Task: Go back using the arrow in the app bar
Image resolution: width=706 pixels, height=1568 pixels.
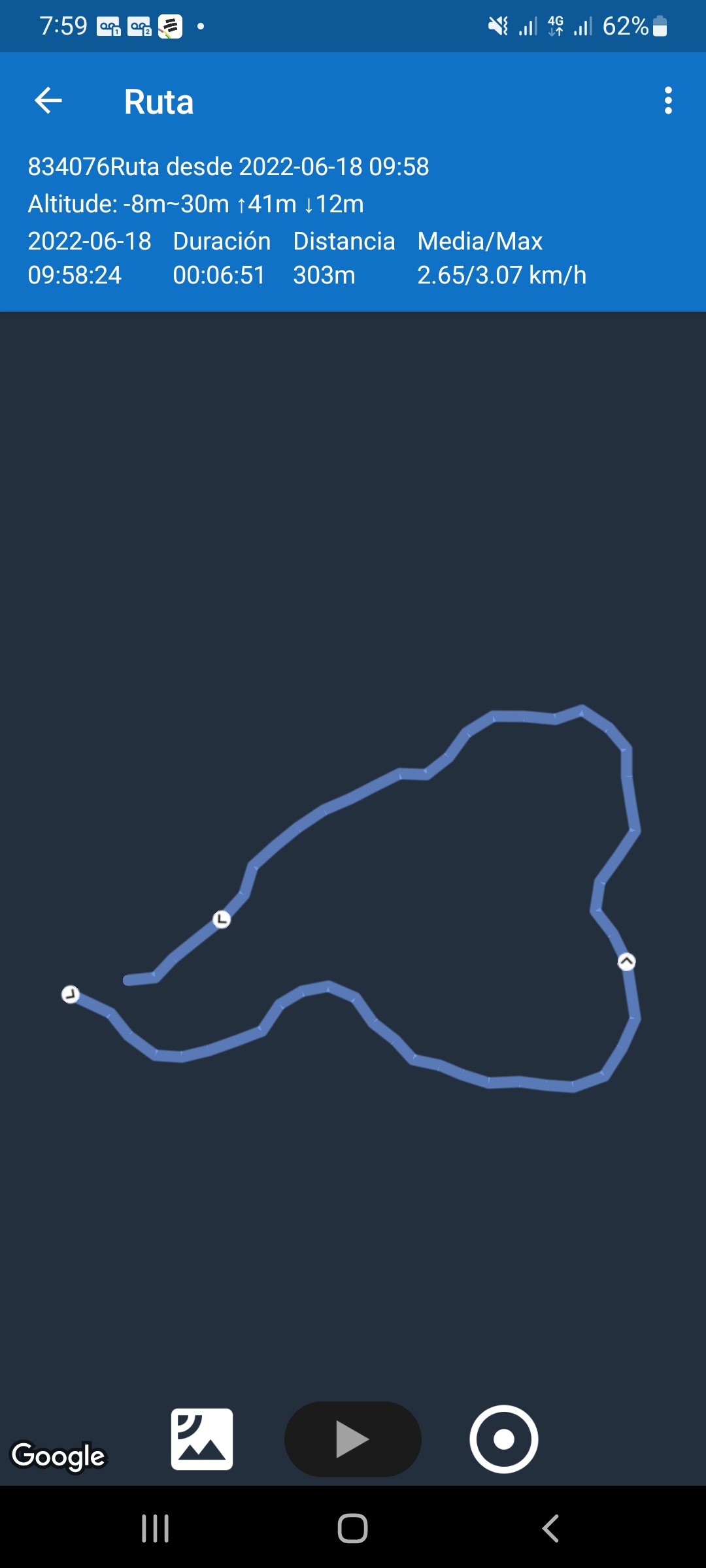Action: 48,101
